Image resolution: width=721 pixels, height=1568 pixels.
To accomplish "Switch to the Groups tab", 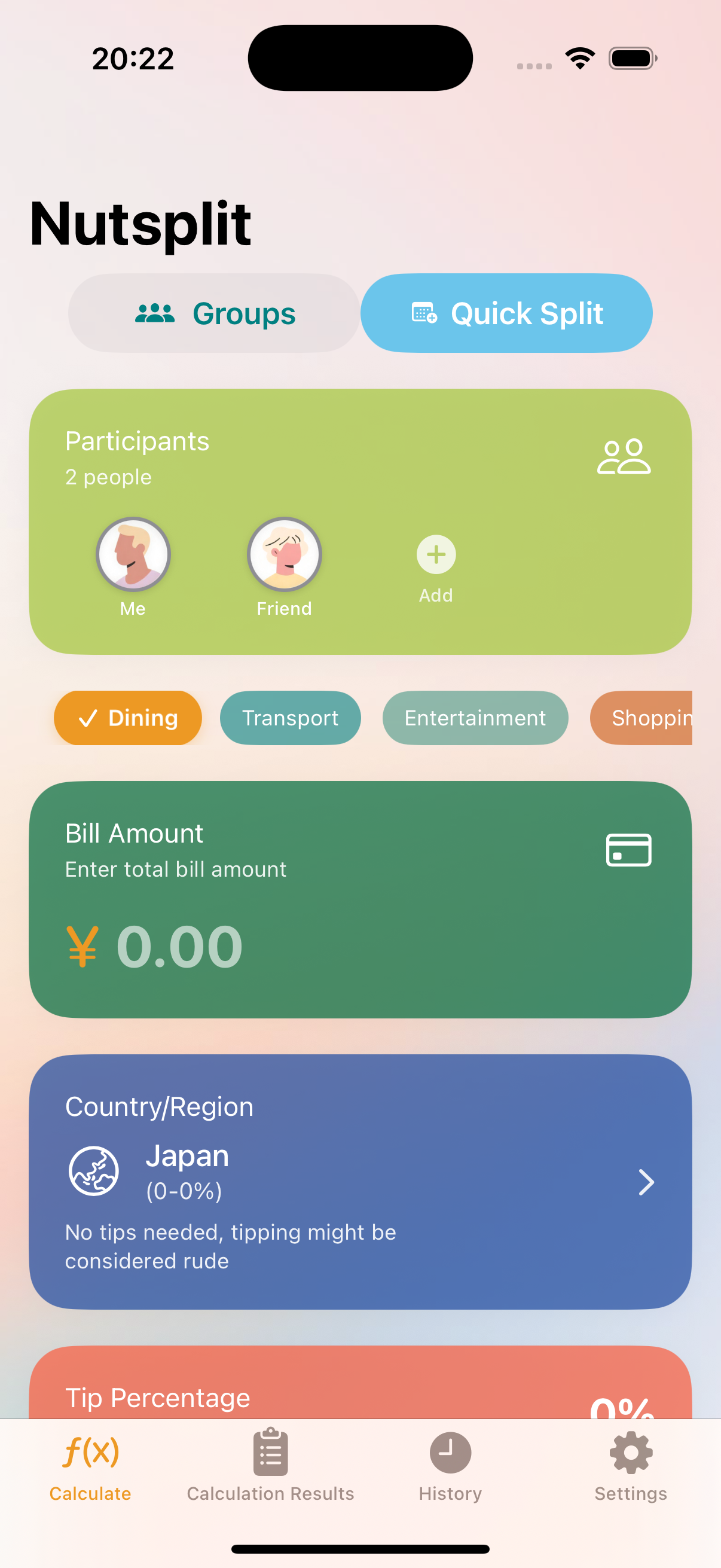I will (x=214, y=312).
